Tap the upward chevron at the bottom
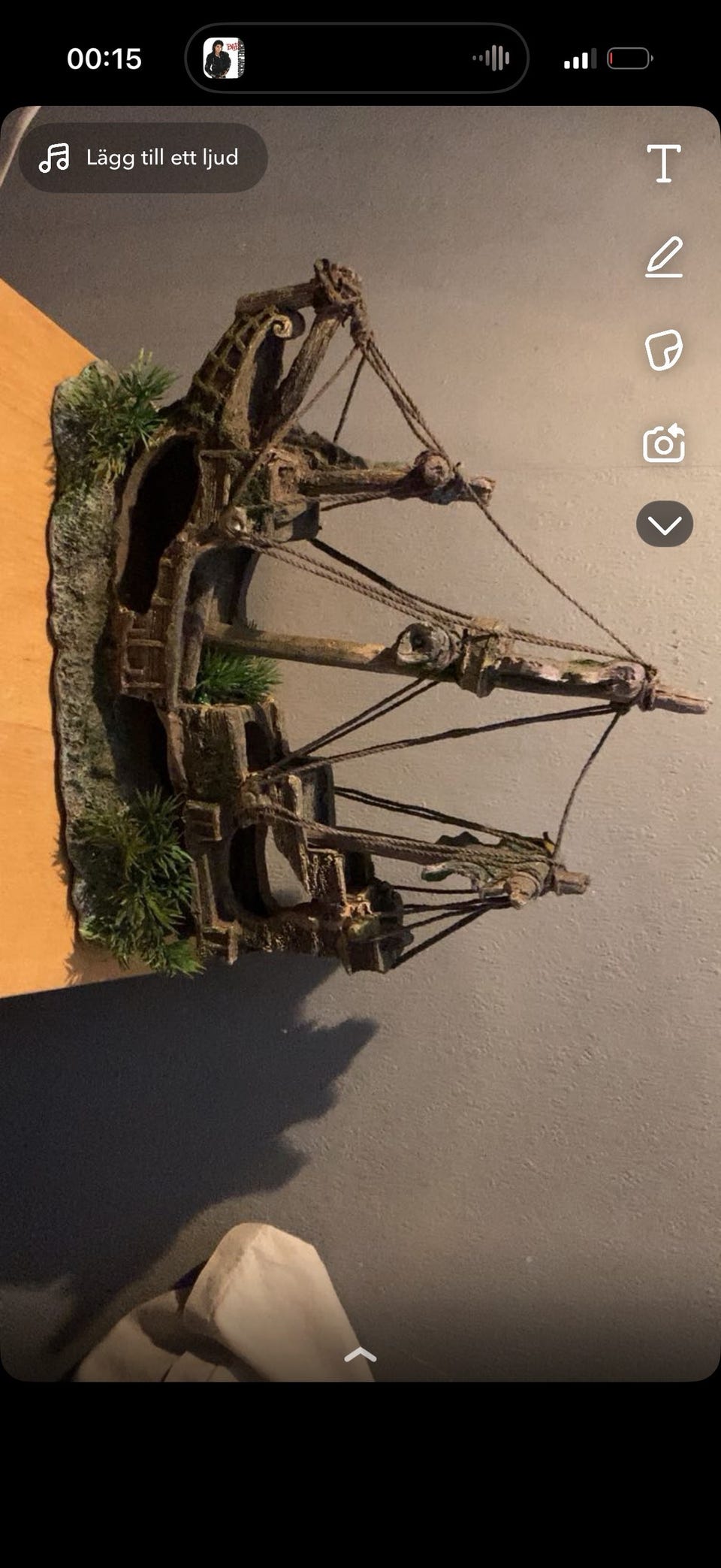 click(360, 1355)
